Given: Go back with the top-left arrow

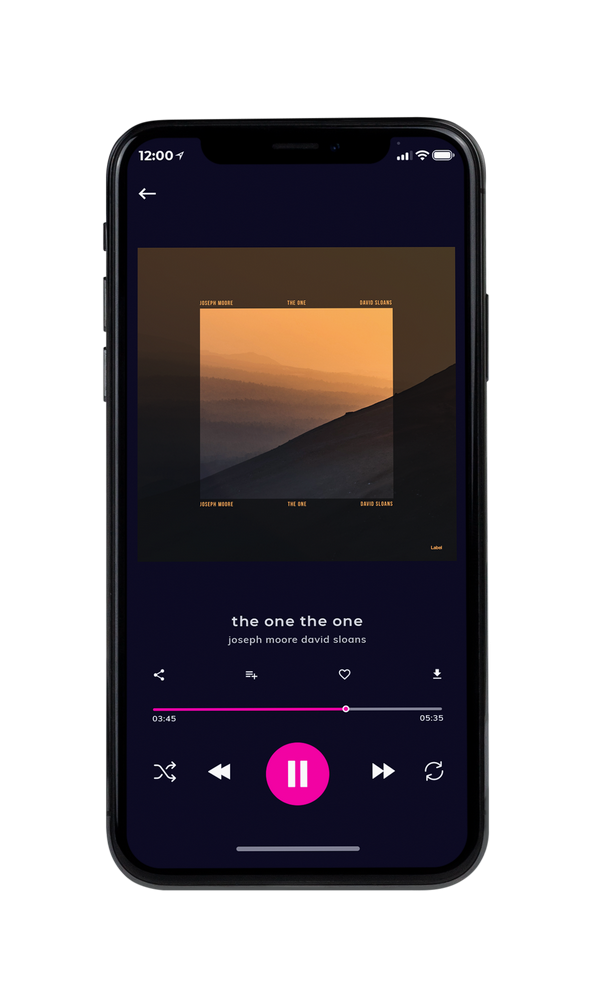Looking at the screenshot, I should coord(147,193).
